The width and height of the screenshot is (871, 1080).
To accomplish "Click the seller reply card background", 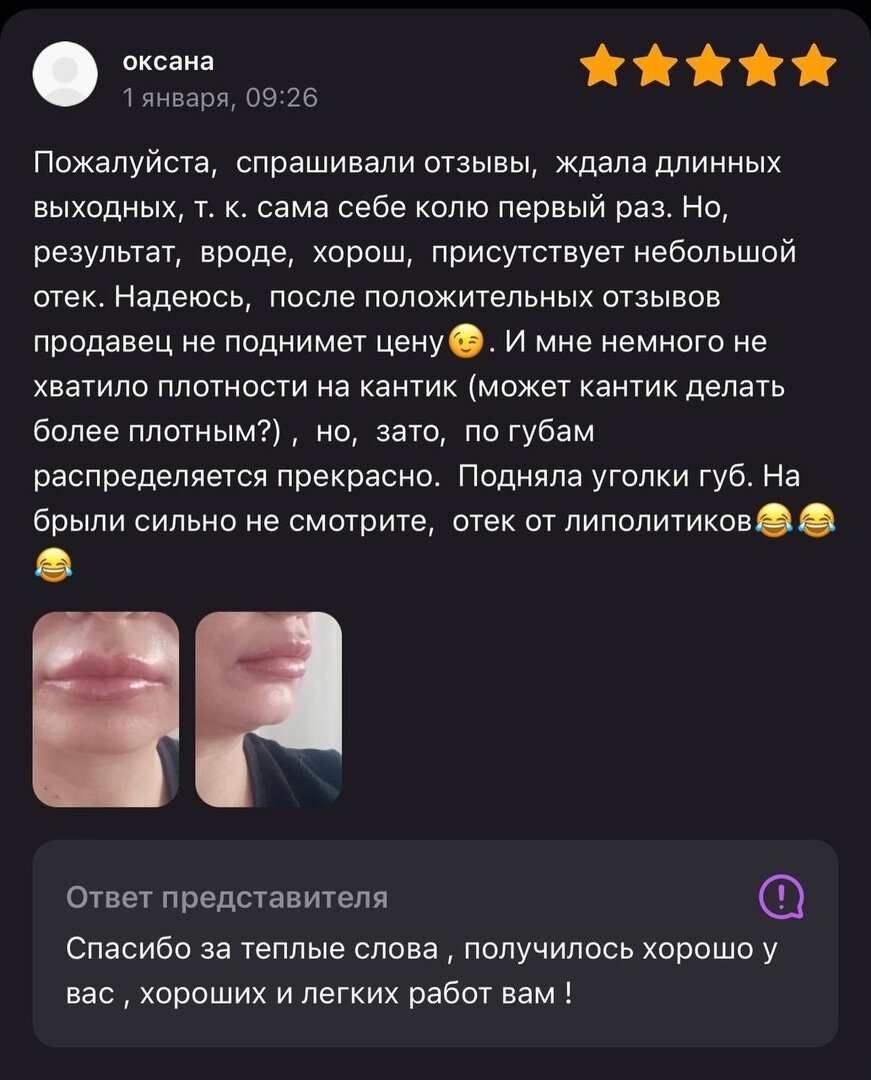I will 435,940.
